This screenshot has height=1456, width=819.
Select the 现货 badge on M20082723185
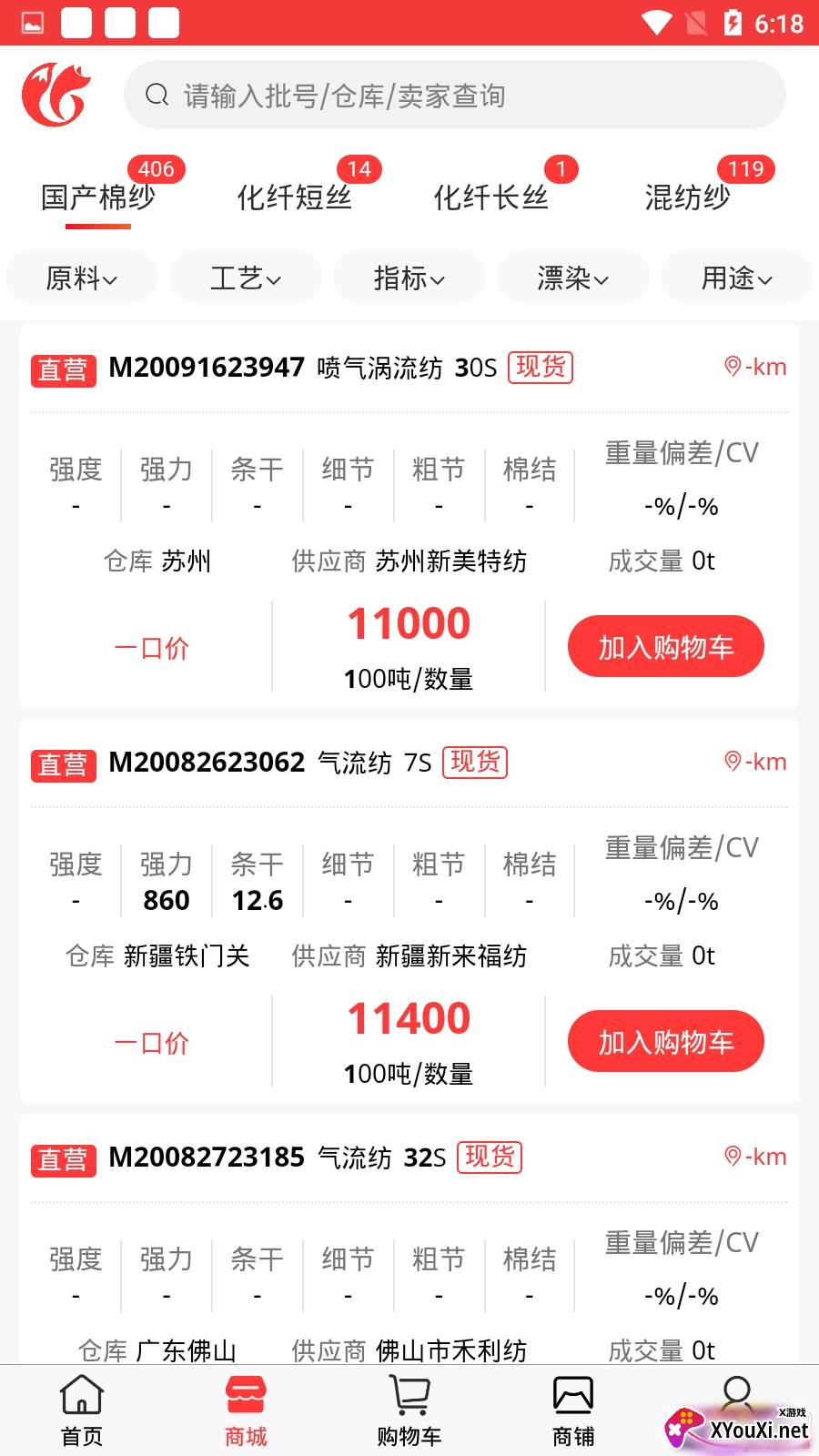pyautogui.click(x=490, y=1157)
